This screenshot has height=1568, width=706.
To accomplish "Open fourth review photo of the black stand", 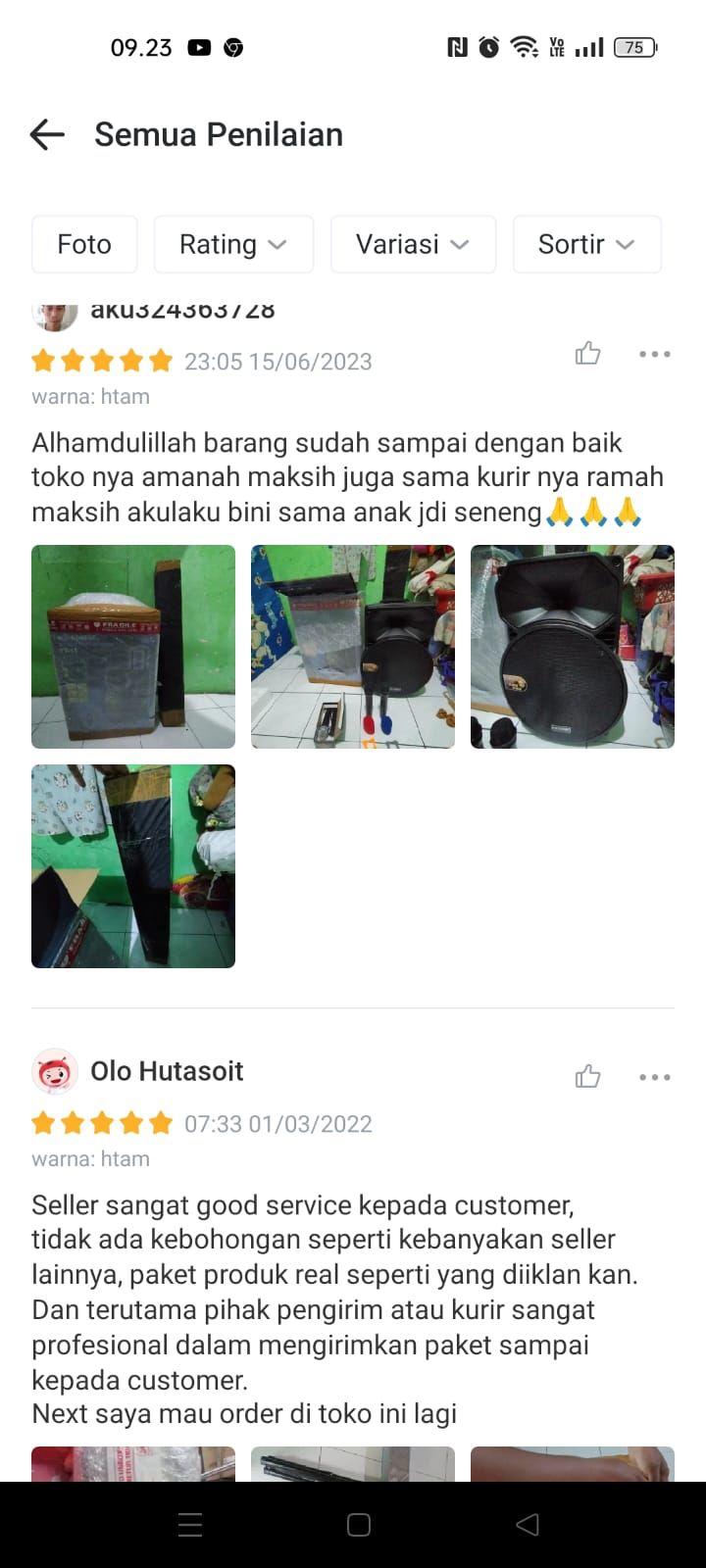I will [133, 866].
